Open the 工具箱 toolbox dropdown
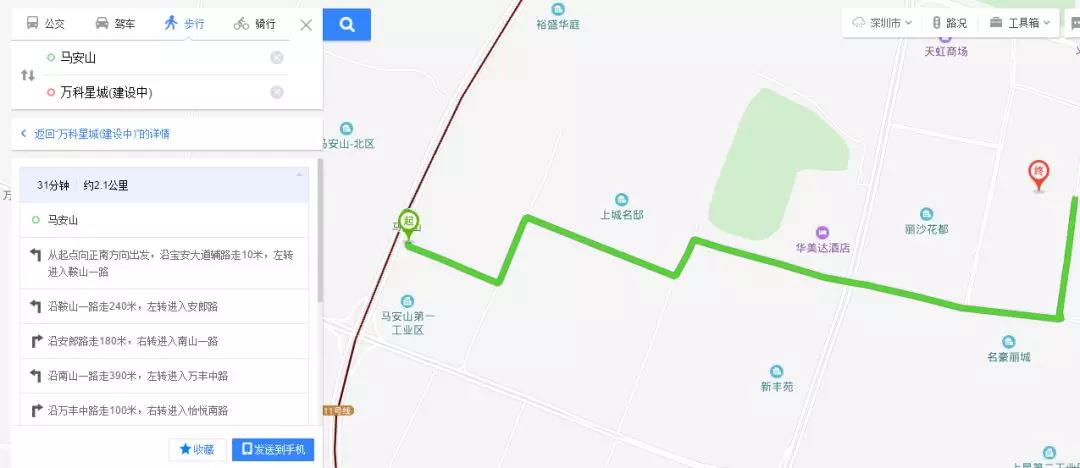Image resolution: width=1080 pixels, height=468 pixels. point(1020,23)
